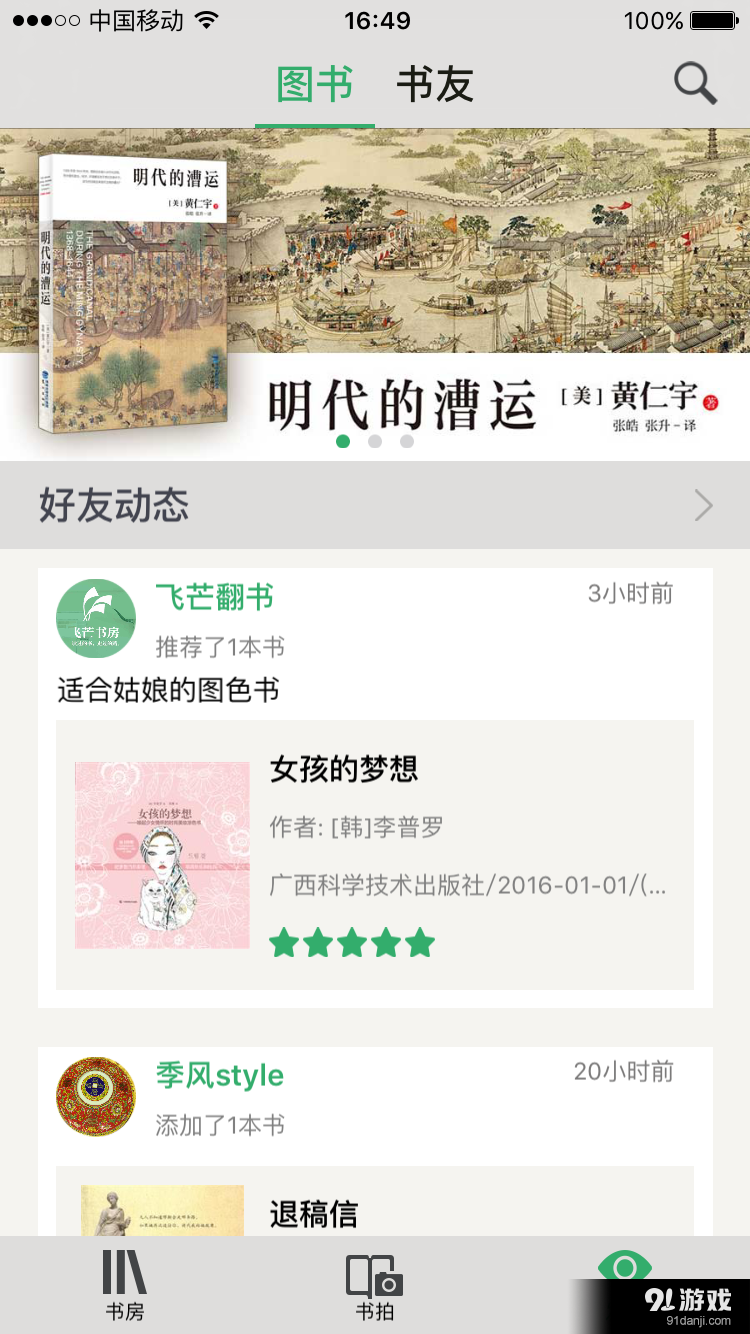Image resolution: width=750 pixels, height=1334 pixels.
Task: Open the 女孩的梦想 cover thumbnail
Action: (161, 855)
